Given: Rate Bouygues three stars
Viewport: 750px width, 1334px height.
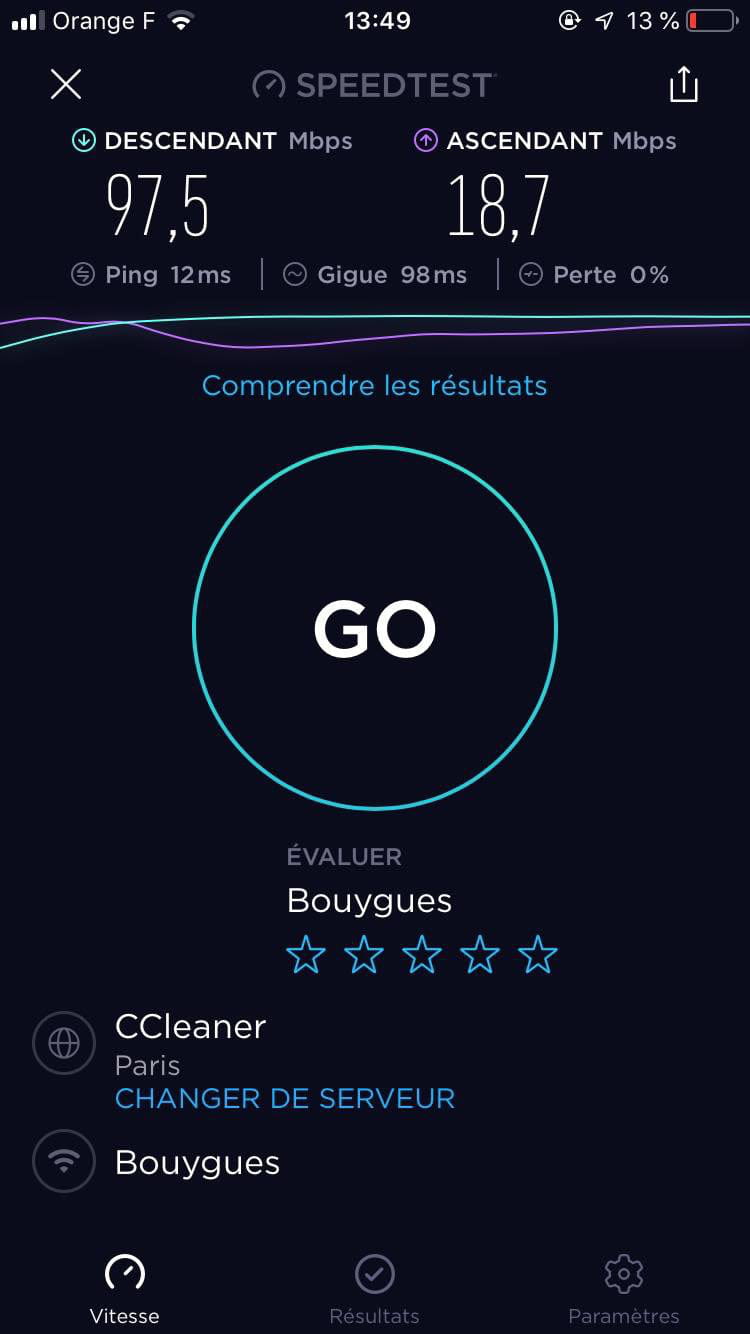Looking at the screenshot, I should tap(422, 955).
